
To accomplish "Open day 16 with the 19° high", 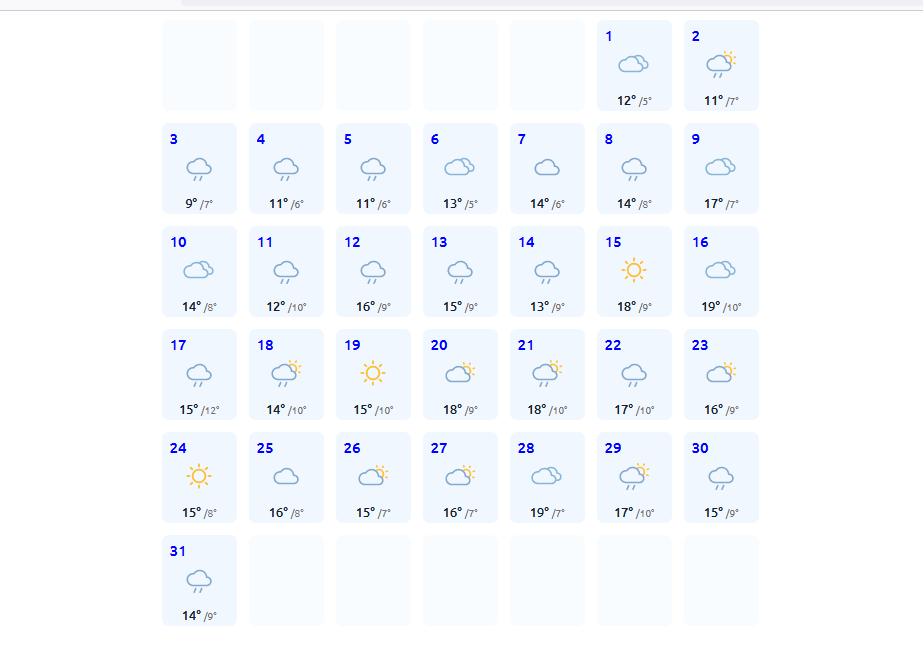I will click(x=721, y=272).
